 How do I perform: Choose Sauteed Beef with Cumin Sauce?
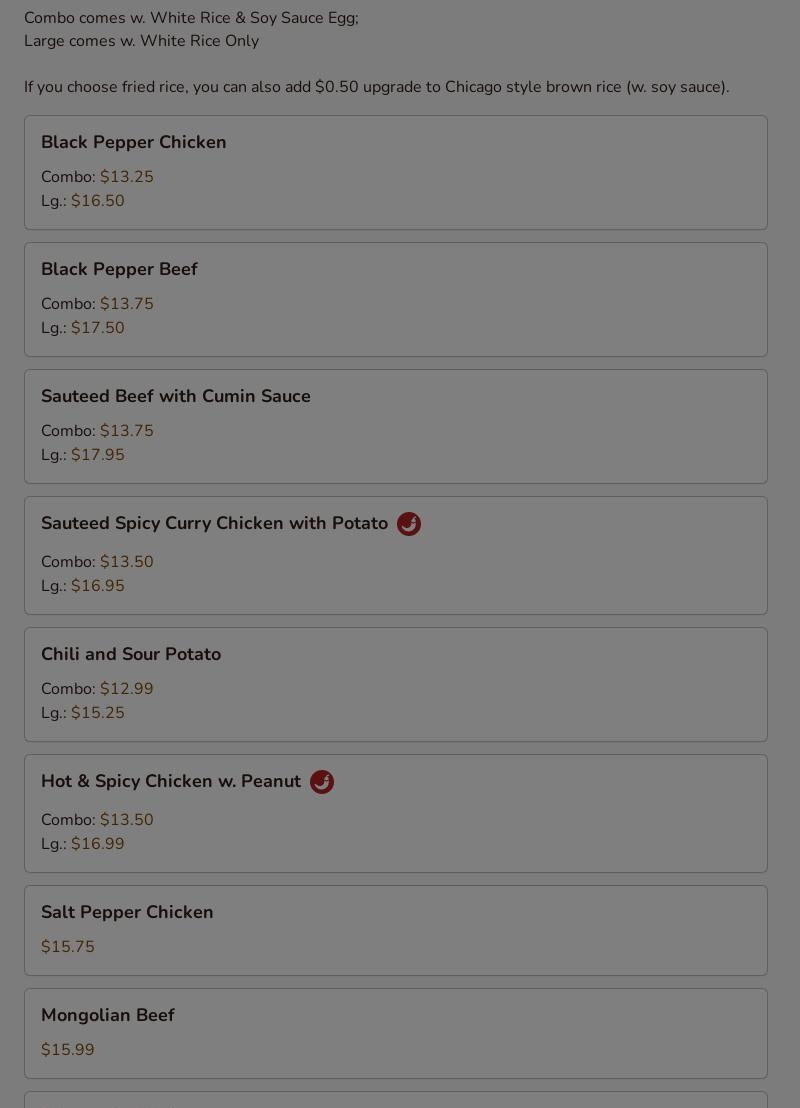point(395,426)
